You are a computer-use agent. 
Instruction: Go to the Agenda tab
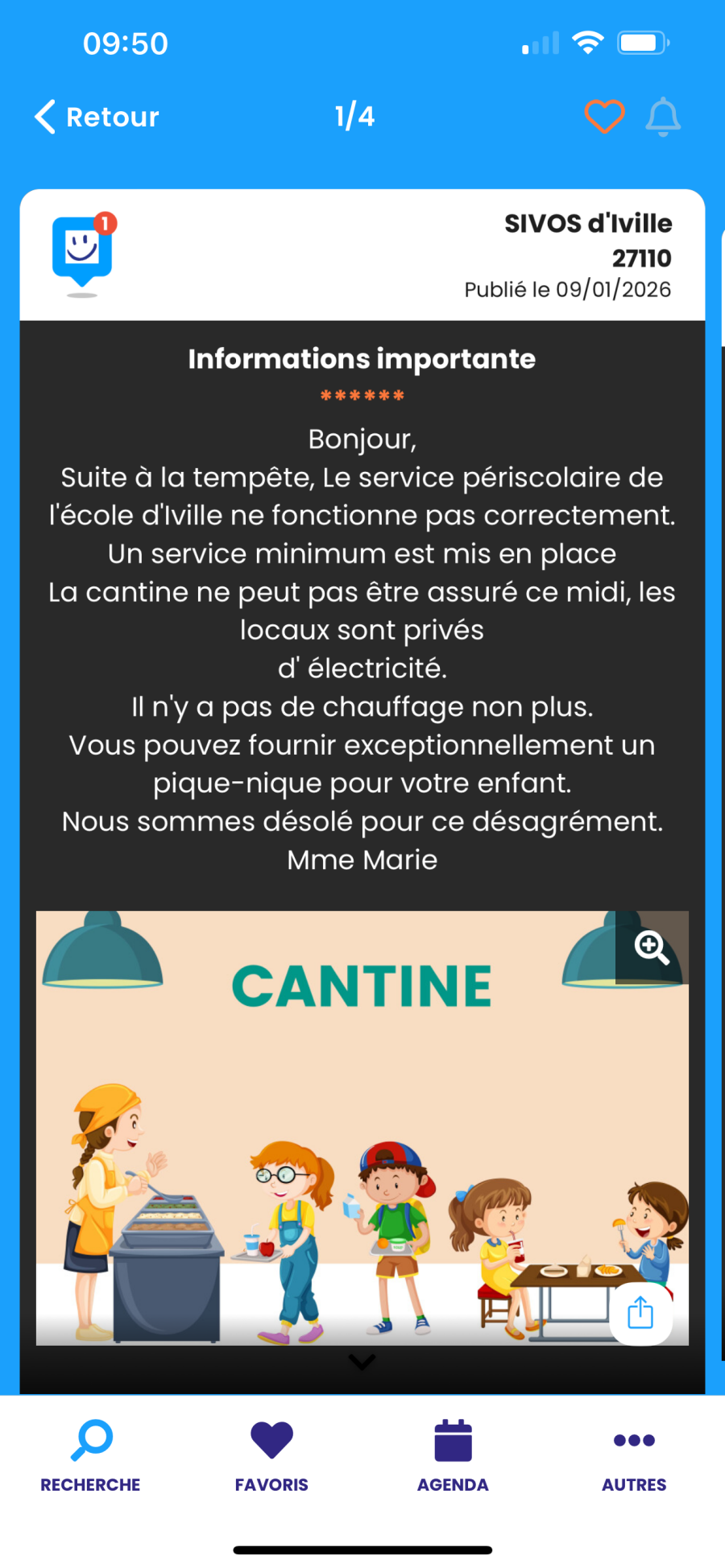(453, 1457)
